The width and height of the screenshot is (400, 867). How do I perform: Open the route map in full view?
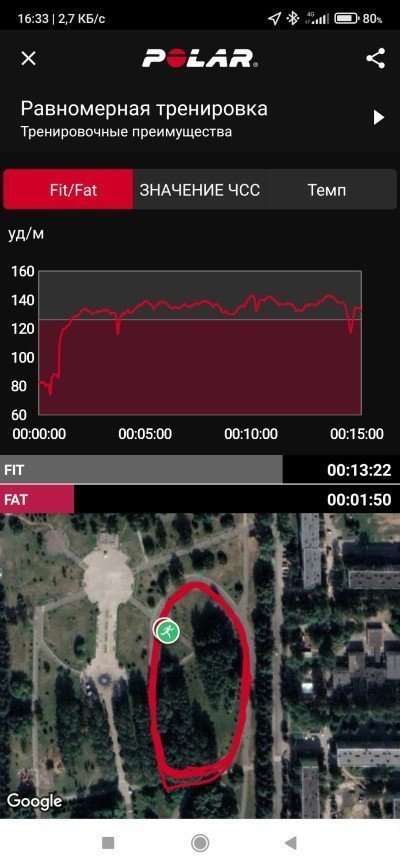pos(200,665)
